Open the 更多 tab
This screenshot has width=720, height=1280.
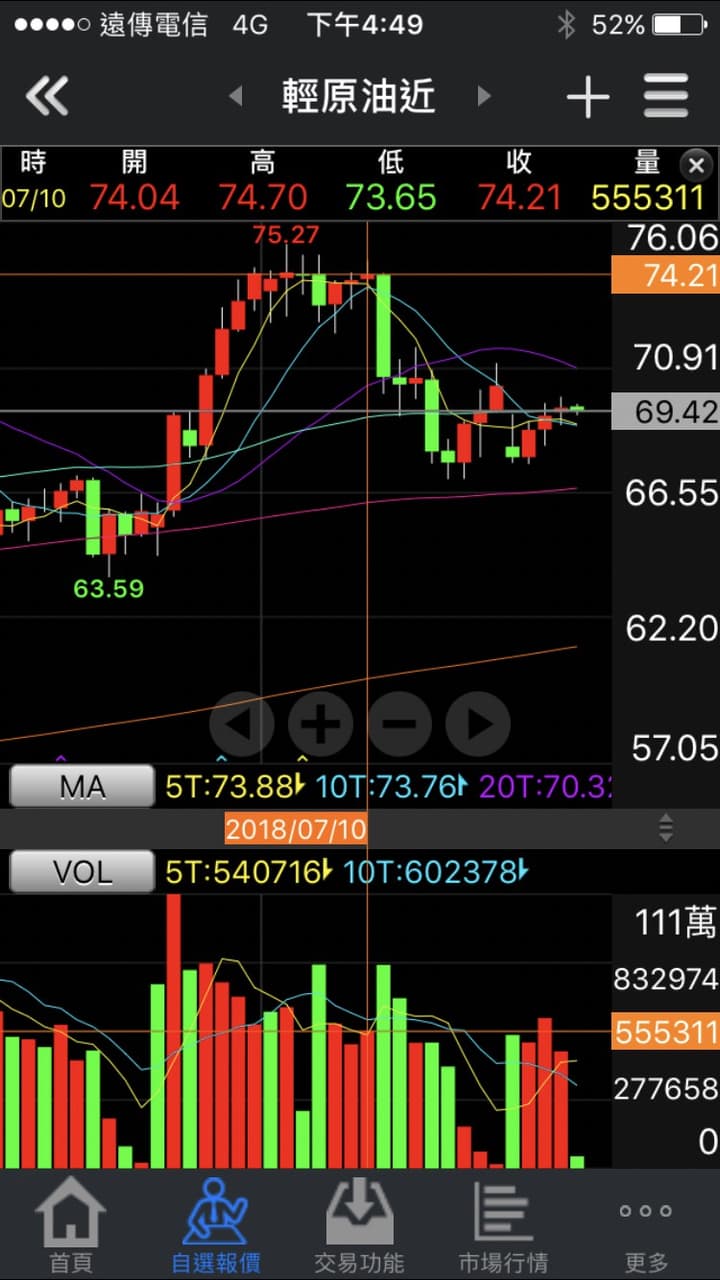tap(646, 1225)
